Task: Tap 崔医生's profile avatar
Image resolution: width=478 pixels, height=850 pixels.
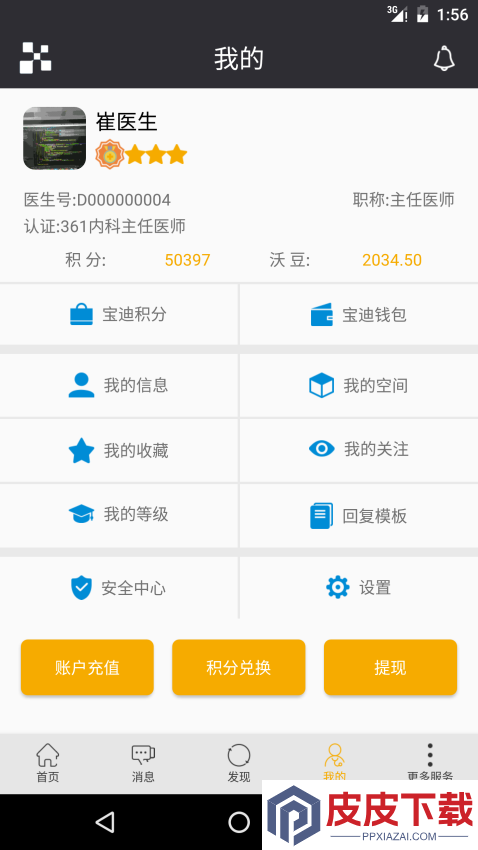Action: pos(55,138)
